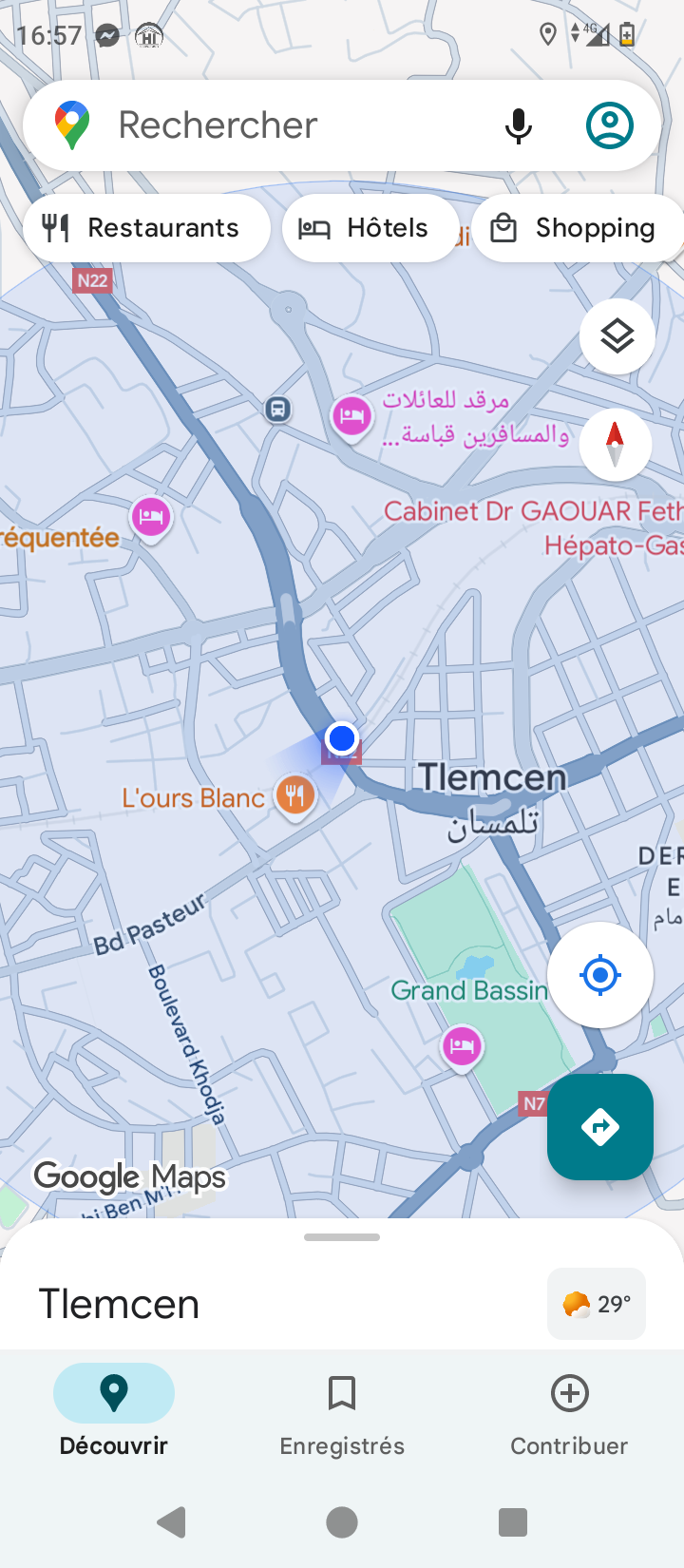The width and height of the screenshot is (684, 1568).
Task: Go back using system back button
Action: (x=171, y=1522)
